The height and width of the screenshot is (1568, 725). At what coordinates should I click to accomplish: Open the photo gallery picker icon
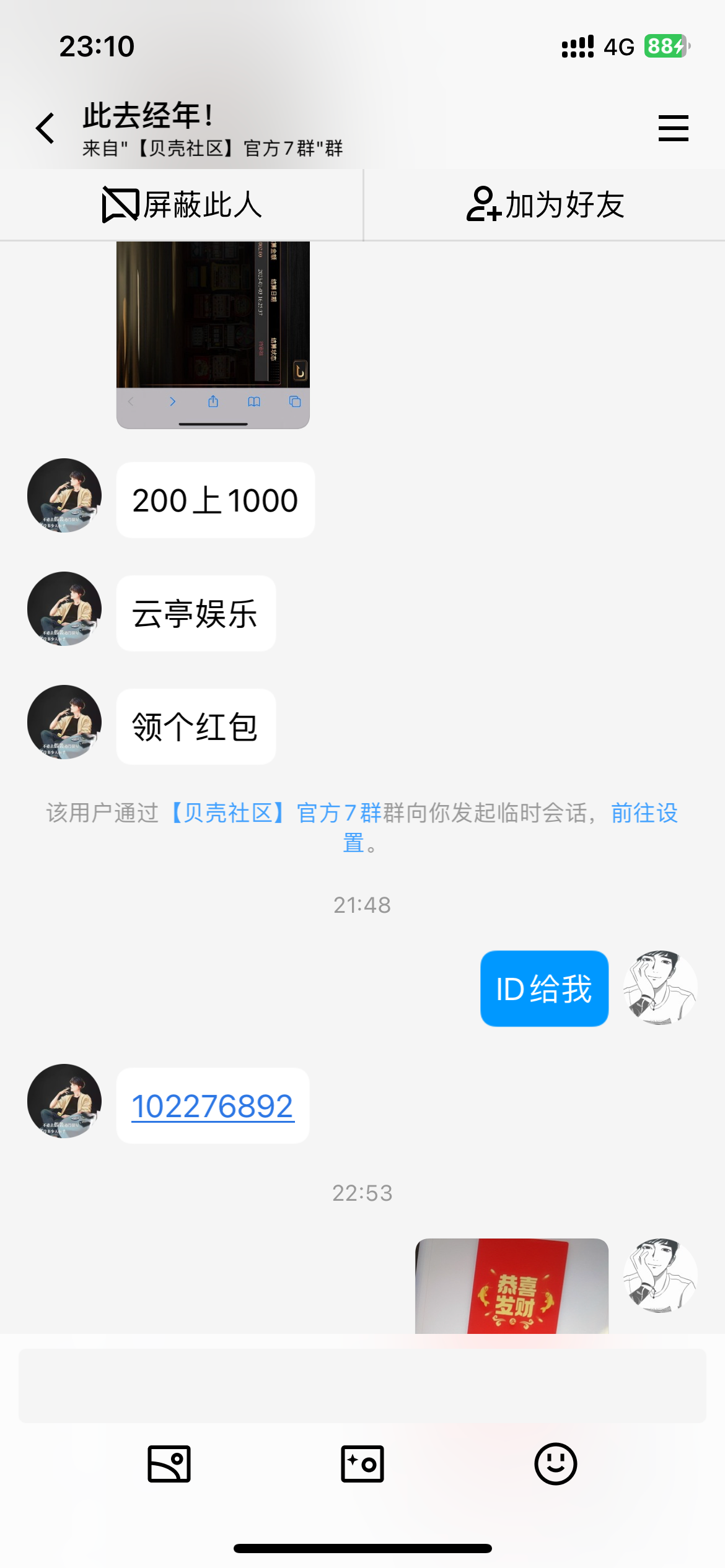pyautogui.click(x=169, y=1464)
